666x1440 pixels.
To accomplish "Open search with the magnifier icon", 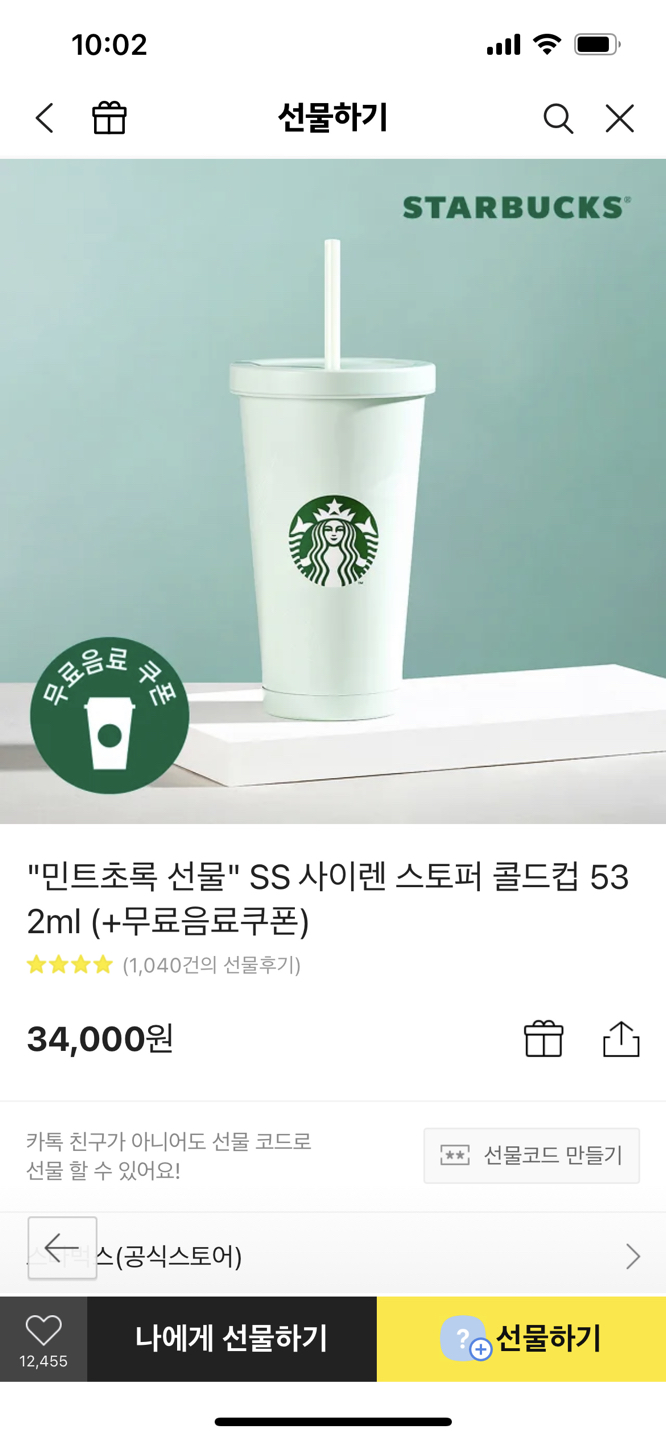I will coord(558,118).
